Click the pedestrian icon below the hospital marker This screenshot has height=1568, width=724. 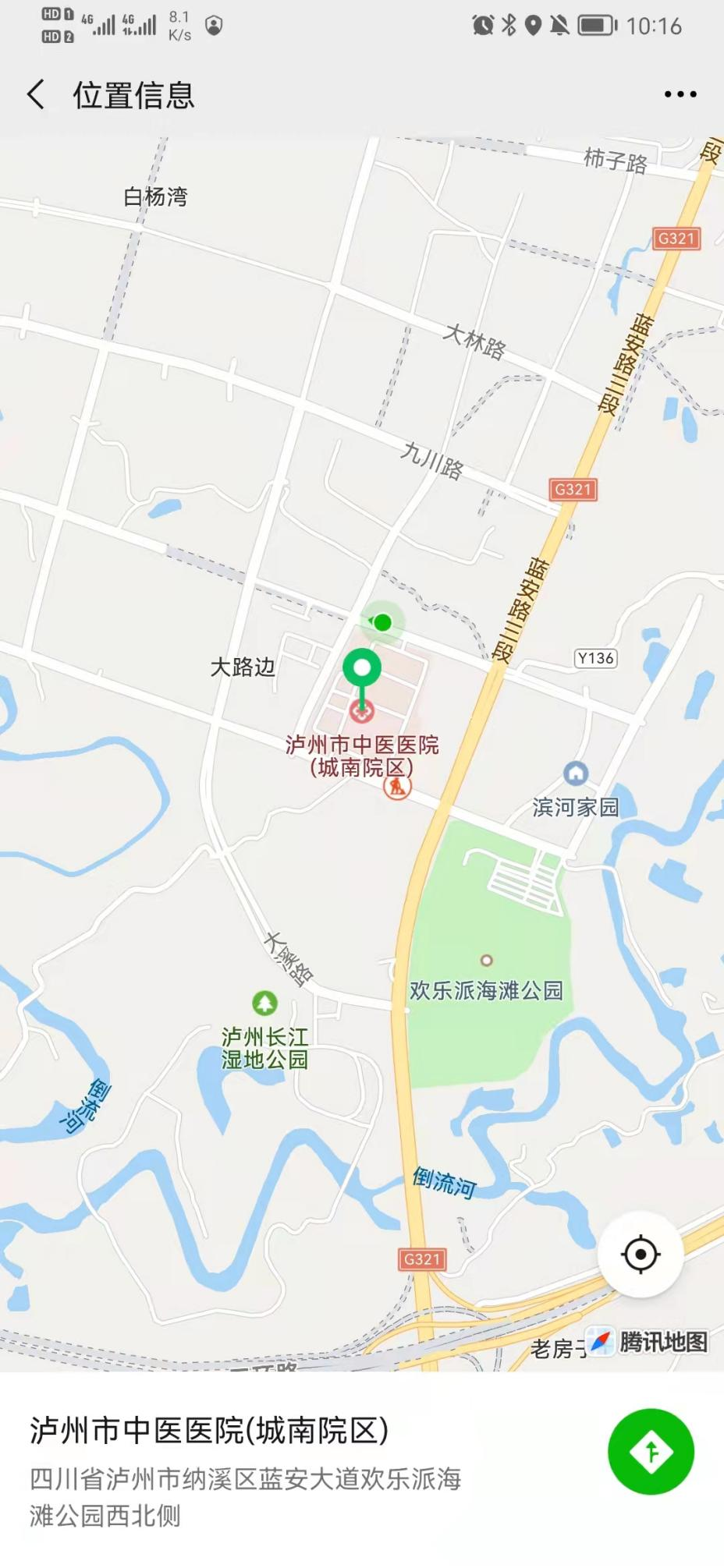coord(397,788)
